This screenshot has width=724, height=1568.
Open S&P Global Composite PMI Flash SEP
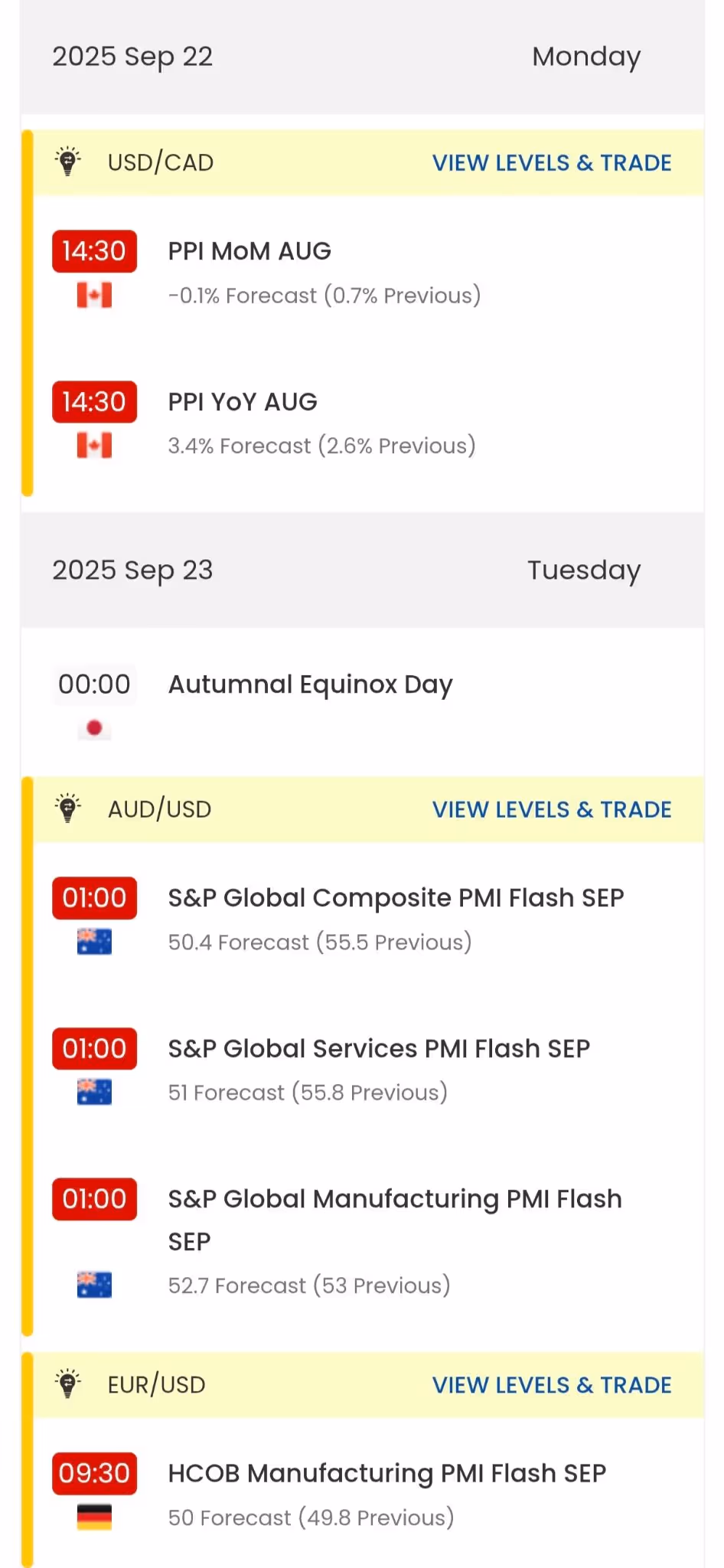(396, 898)
